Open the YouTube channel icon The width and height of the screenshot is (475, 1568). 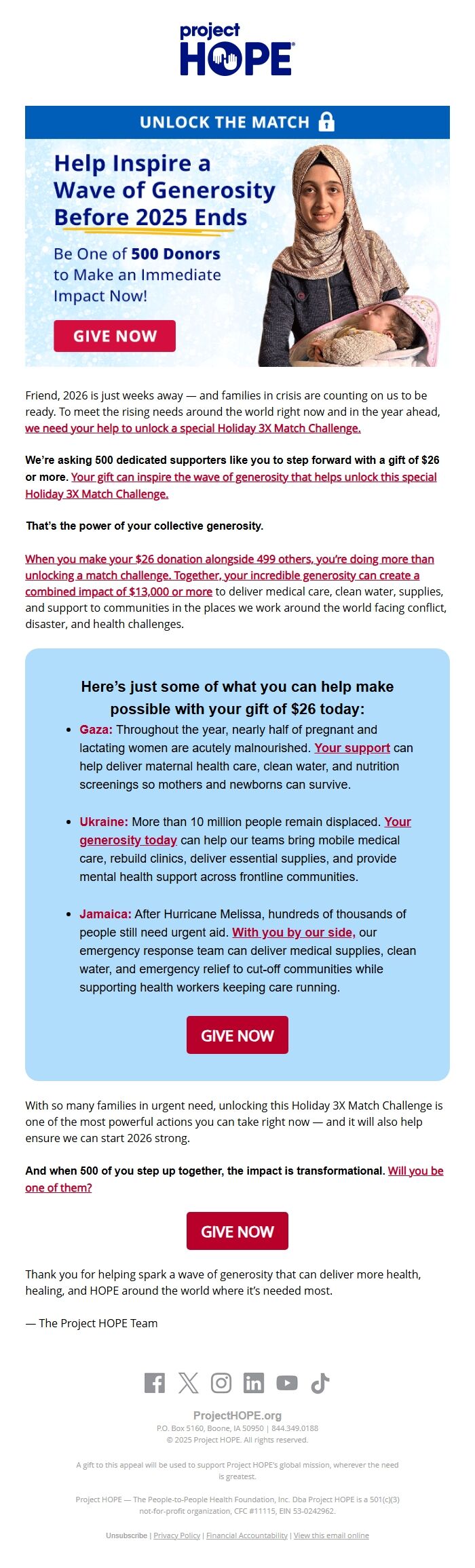287,1382
